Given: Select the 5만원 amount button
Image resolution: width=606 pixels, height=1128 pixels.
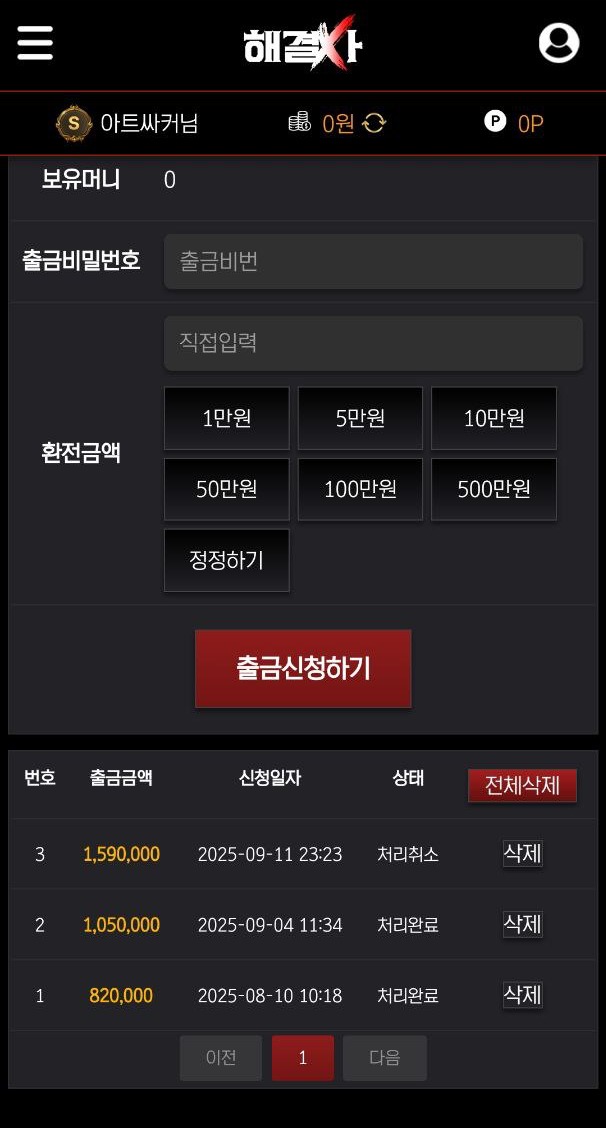Looking at the screenshot, I should 360,418.
